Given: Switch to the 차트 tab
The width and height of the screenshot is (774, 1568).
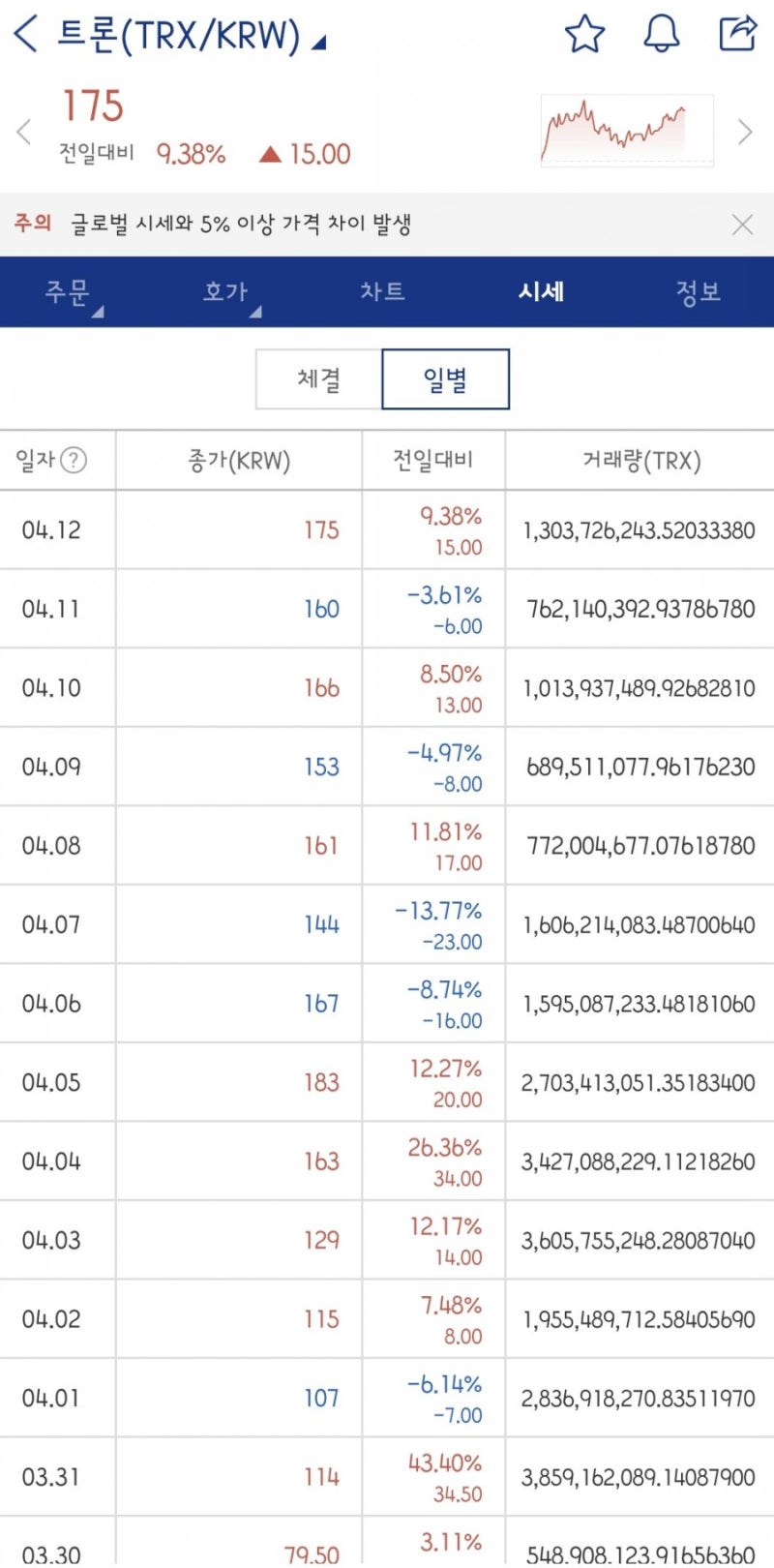Looking at the screenshot, I should point(384,292).
